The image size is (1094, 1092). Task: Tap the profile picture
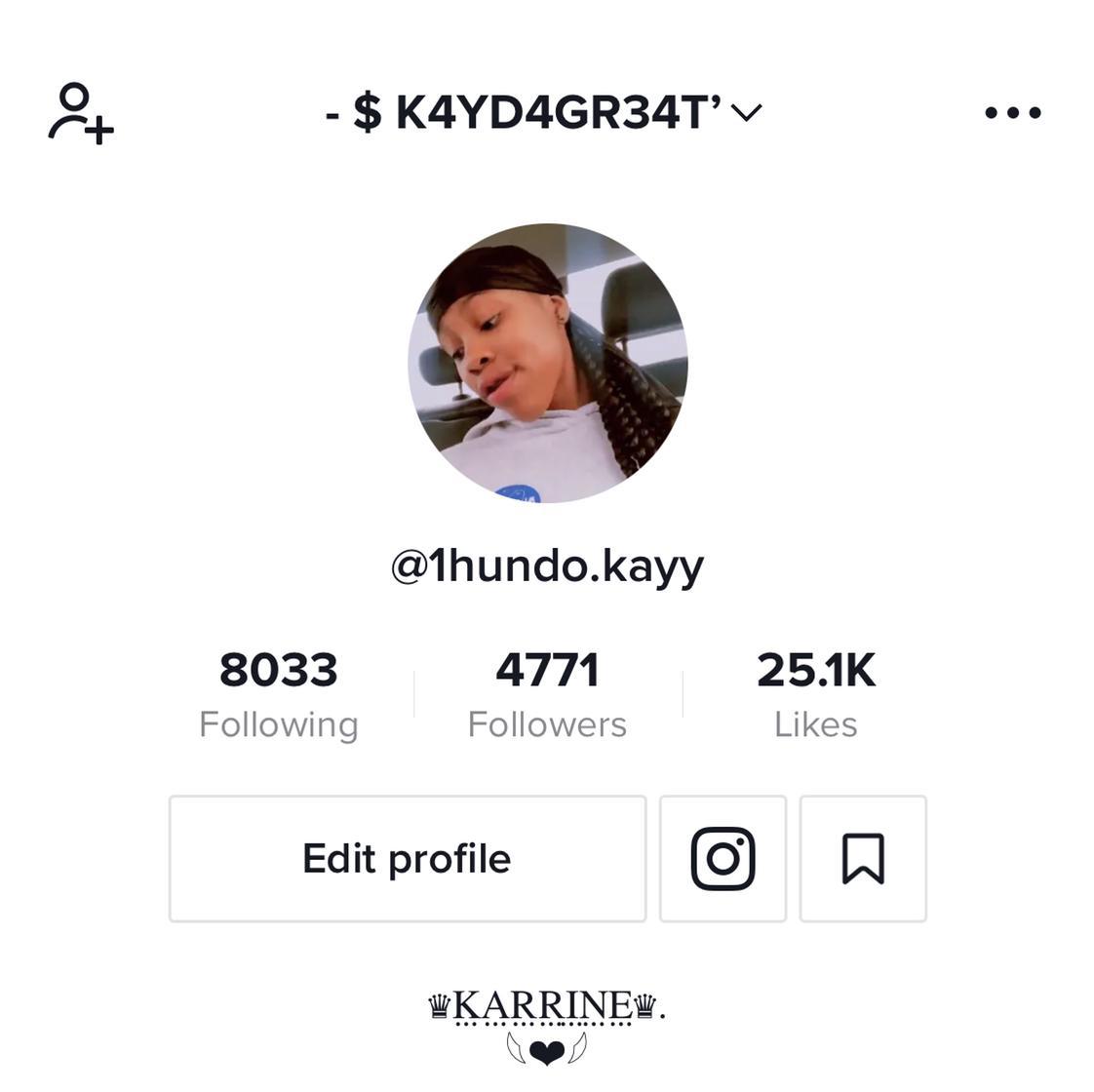tap(547, 363)
